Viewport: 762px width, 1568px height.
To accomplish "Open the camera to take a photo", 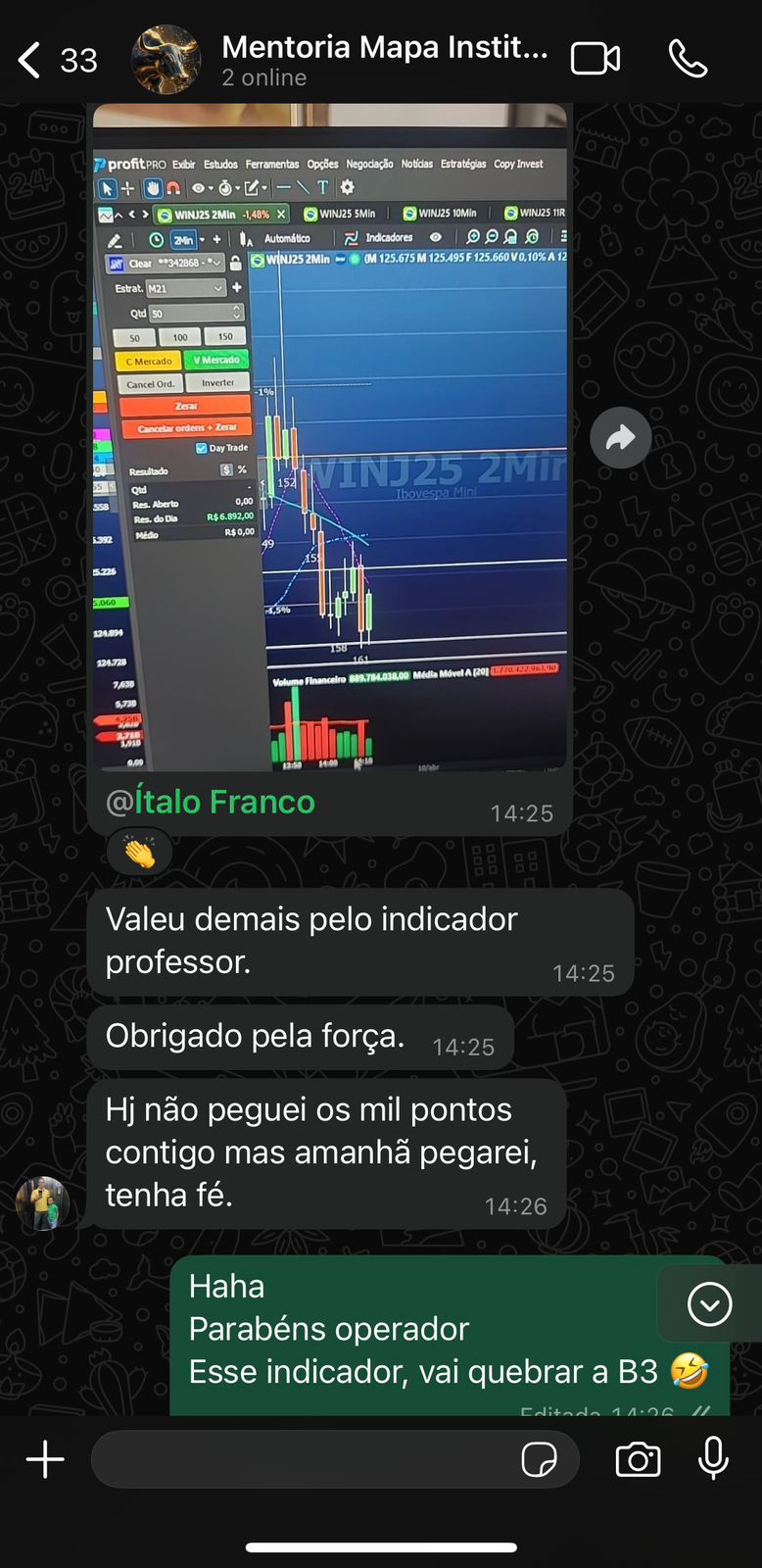I will [x=638, y=1459].
